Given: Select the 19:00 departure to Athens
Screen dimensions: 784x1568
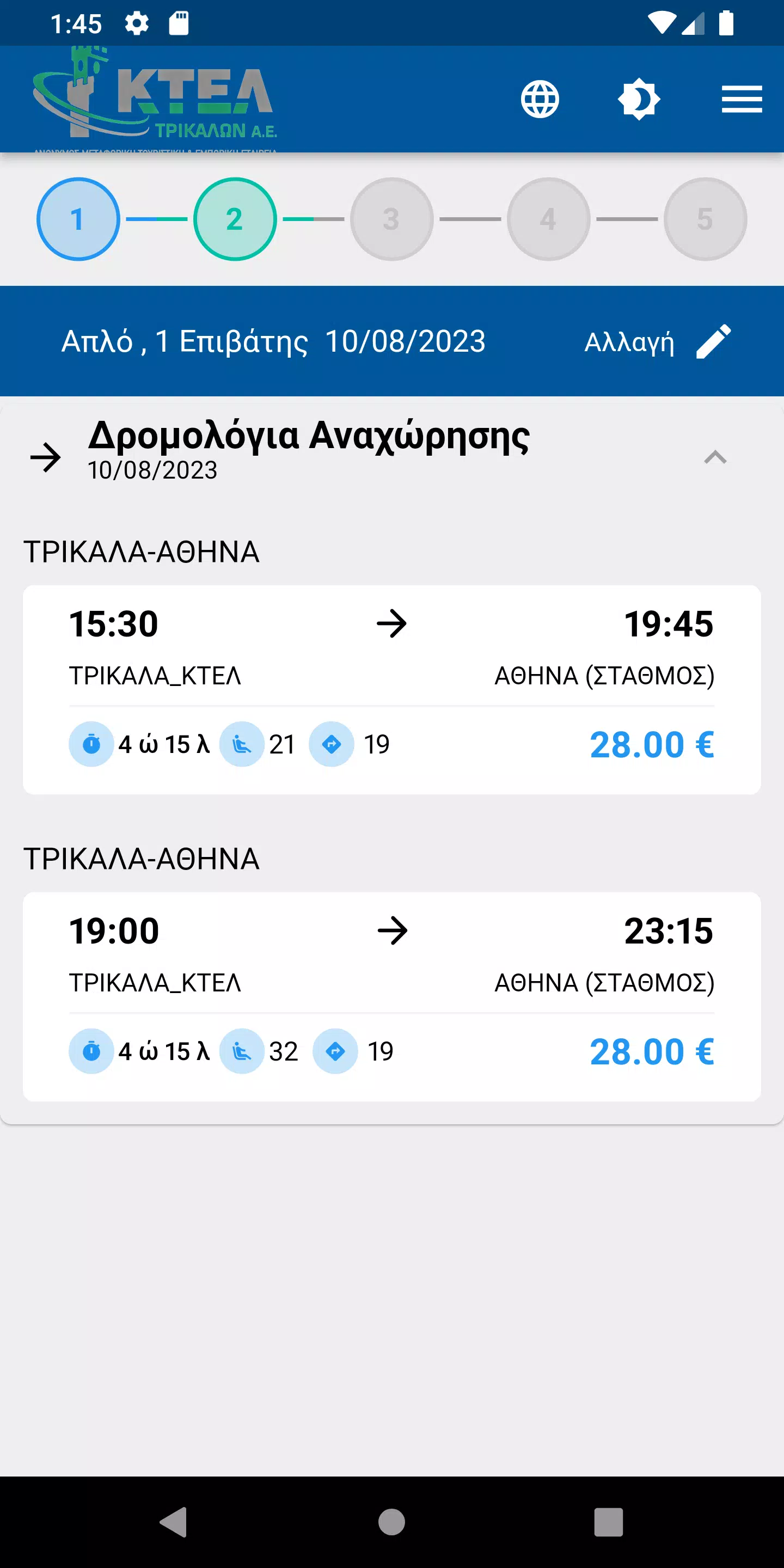Looking at the screenshot, I should coord(391,996).
